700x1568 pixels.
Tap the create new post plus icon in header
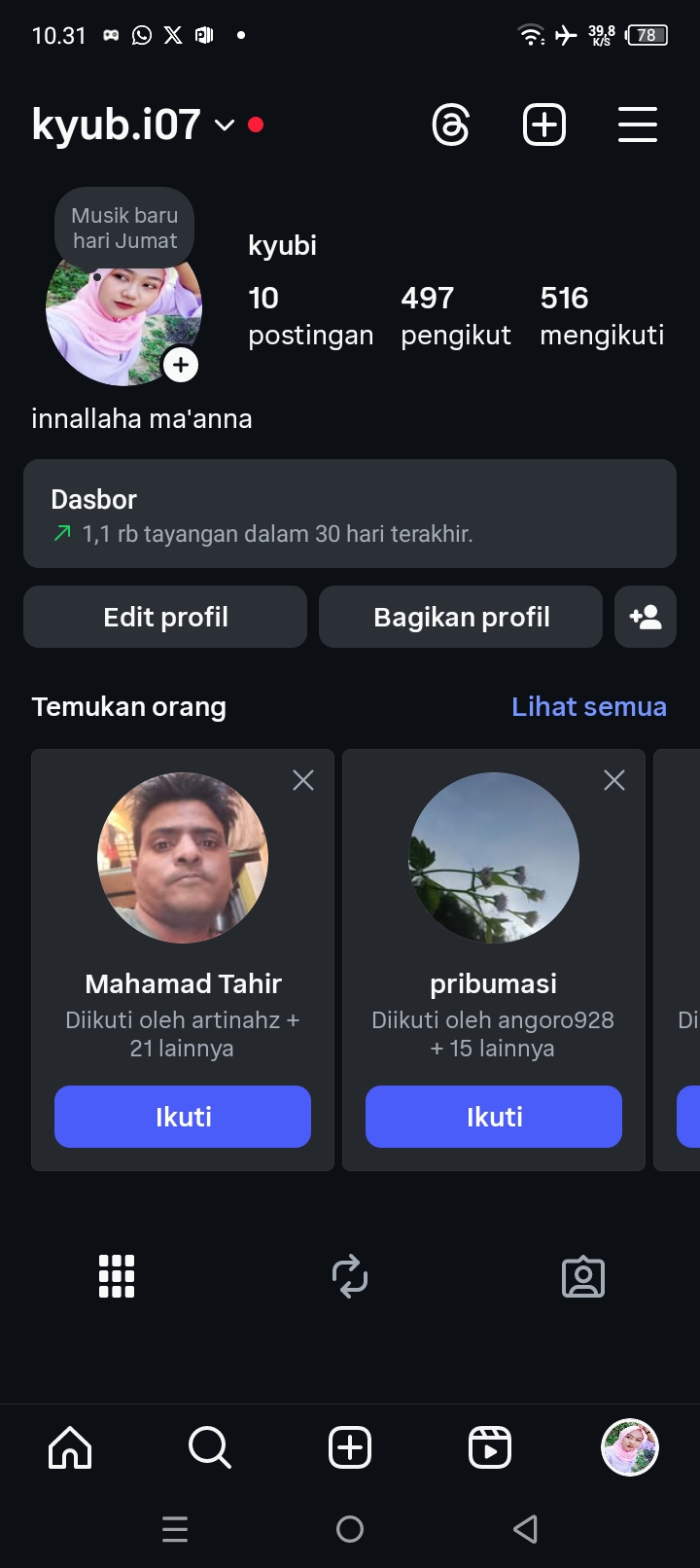544,125
